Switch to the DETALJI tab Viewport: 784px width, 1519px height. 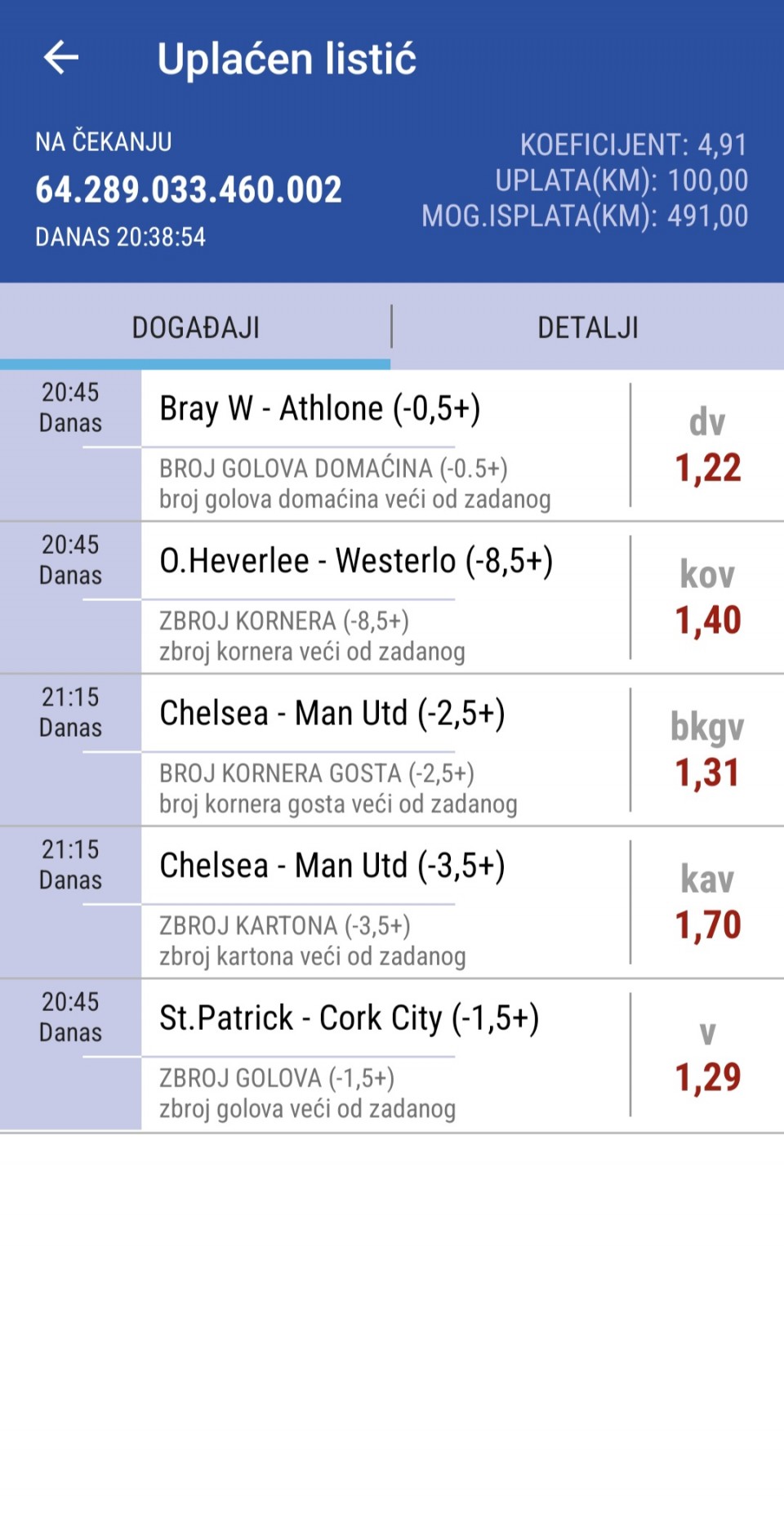(x=588, y=327)
